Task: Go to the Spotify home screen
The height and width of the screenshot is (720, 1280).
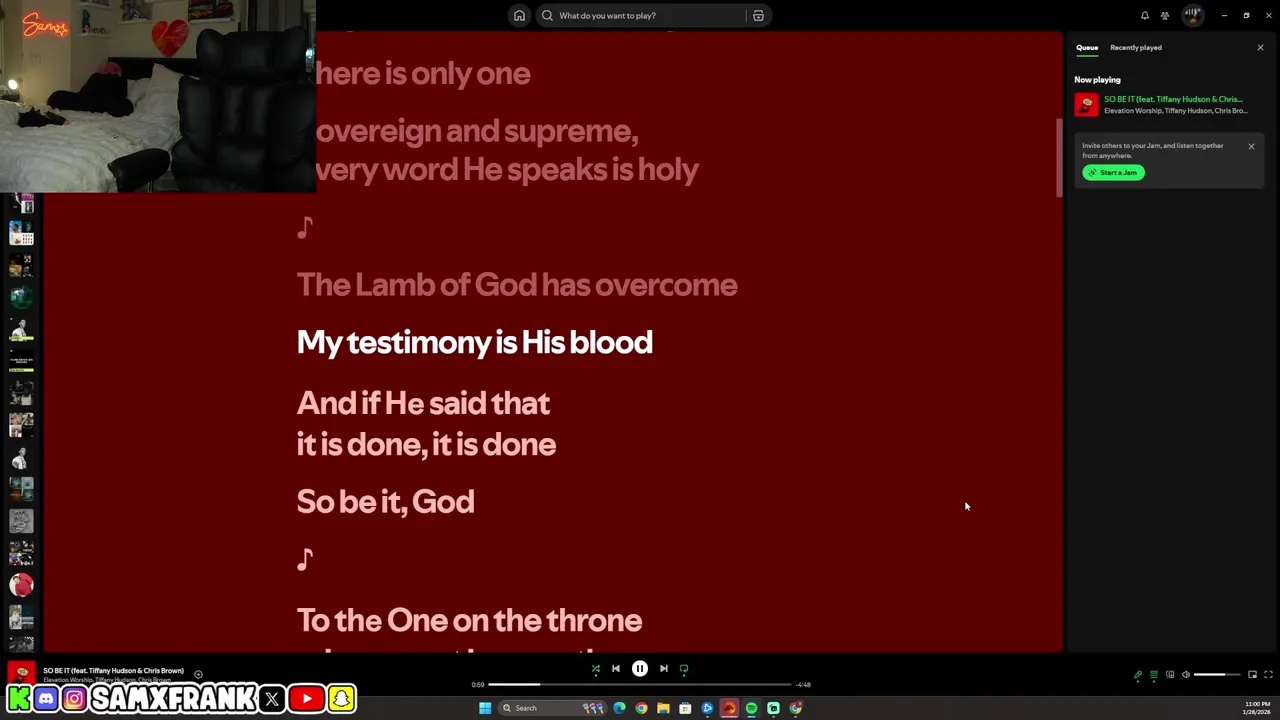Action: pos(519,15)
